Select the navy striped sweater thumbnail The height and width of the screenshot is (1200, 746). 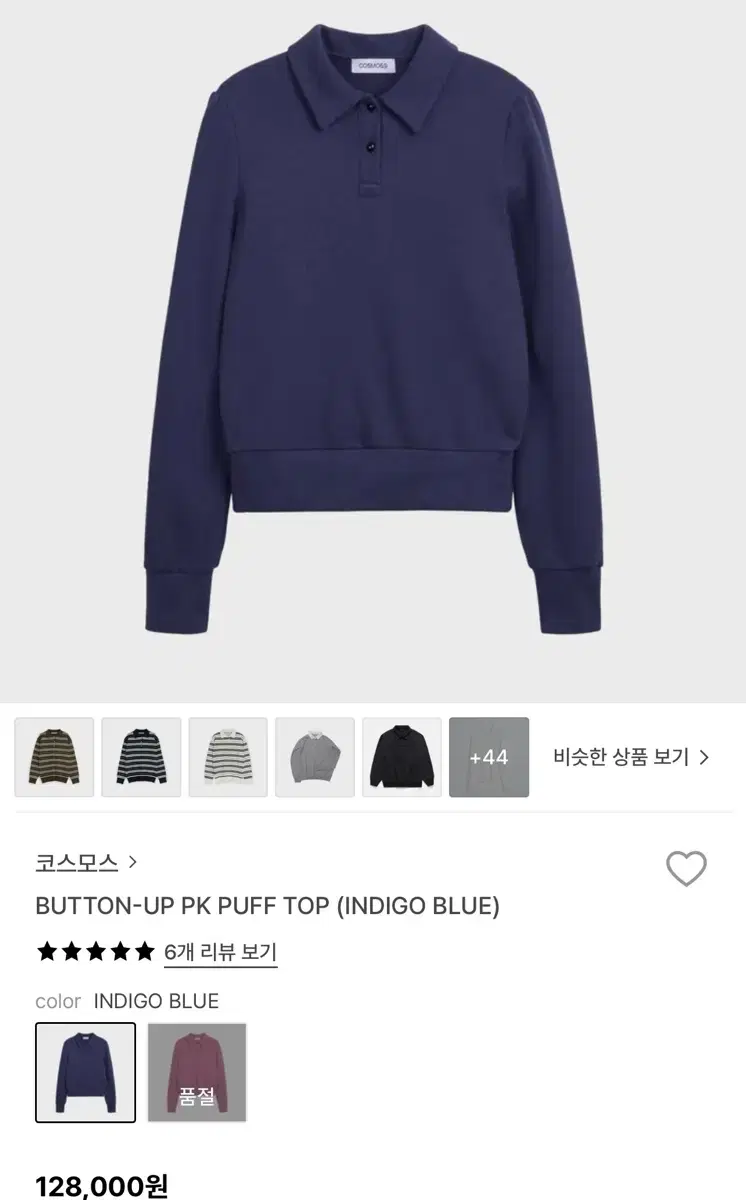coord(140,757)
